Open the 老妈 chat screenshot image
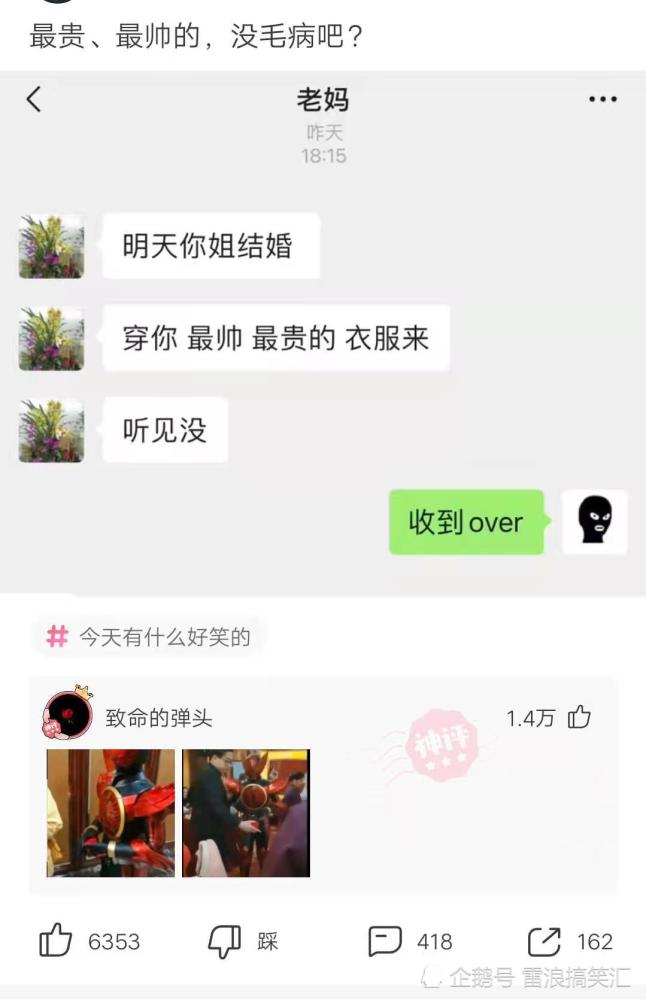Viewport: 646px width, 1000px height. (323, 330)
